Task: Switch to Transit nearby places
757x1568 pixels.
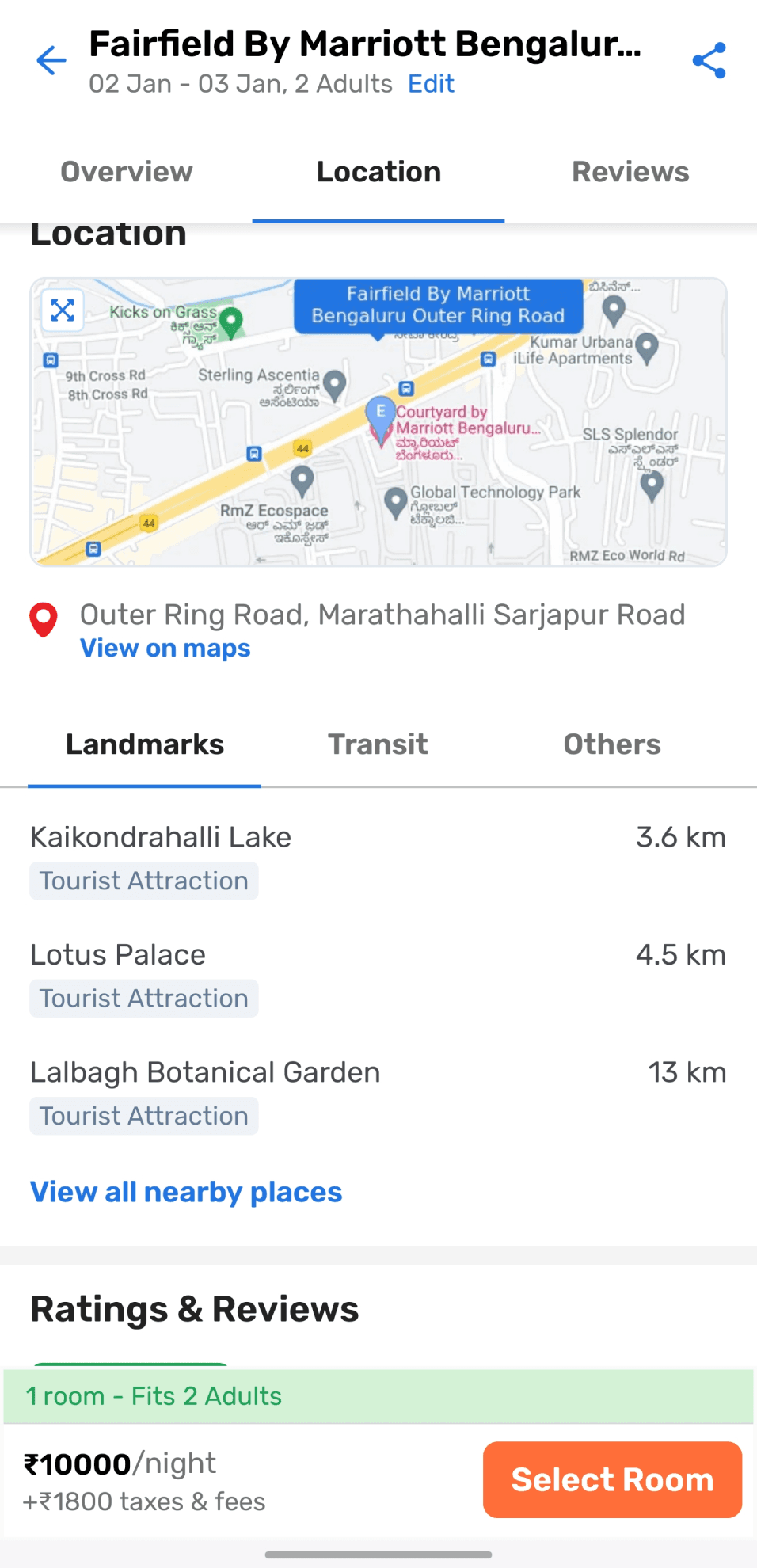Action: click(x=378, y=744)
